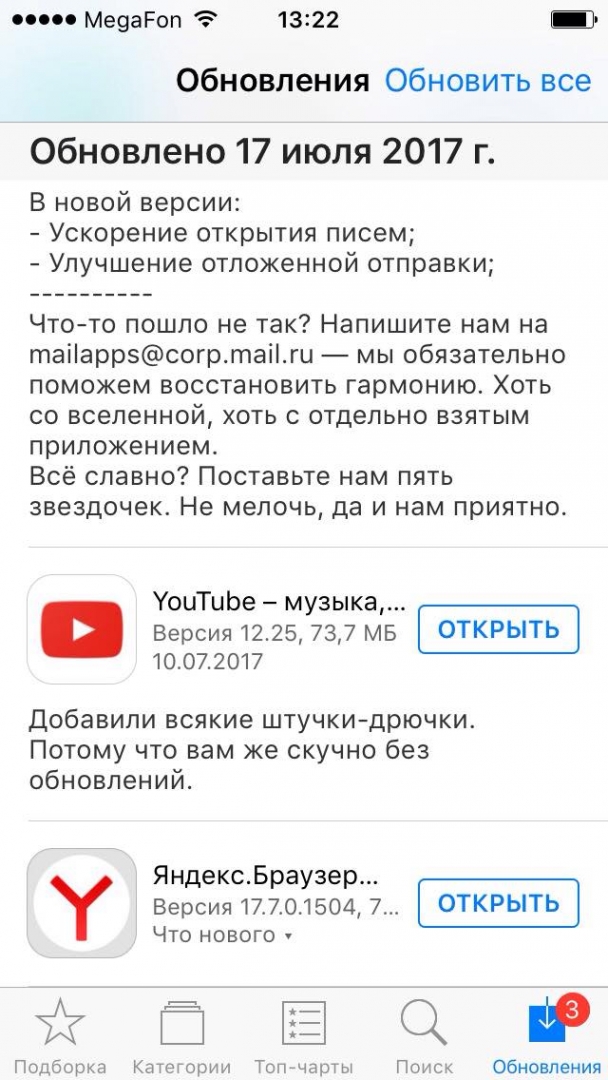Switch to the Категории tab
The width and height of the screenshot is (608, 1080).
pos(181,1034)
